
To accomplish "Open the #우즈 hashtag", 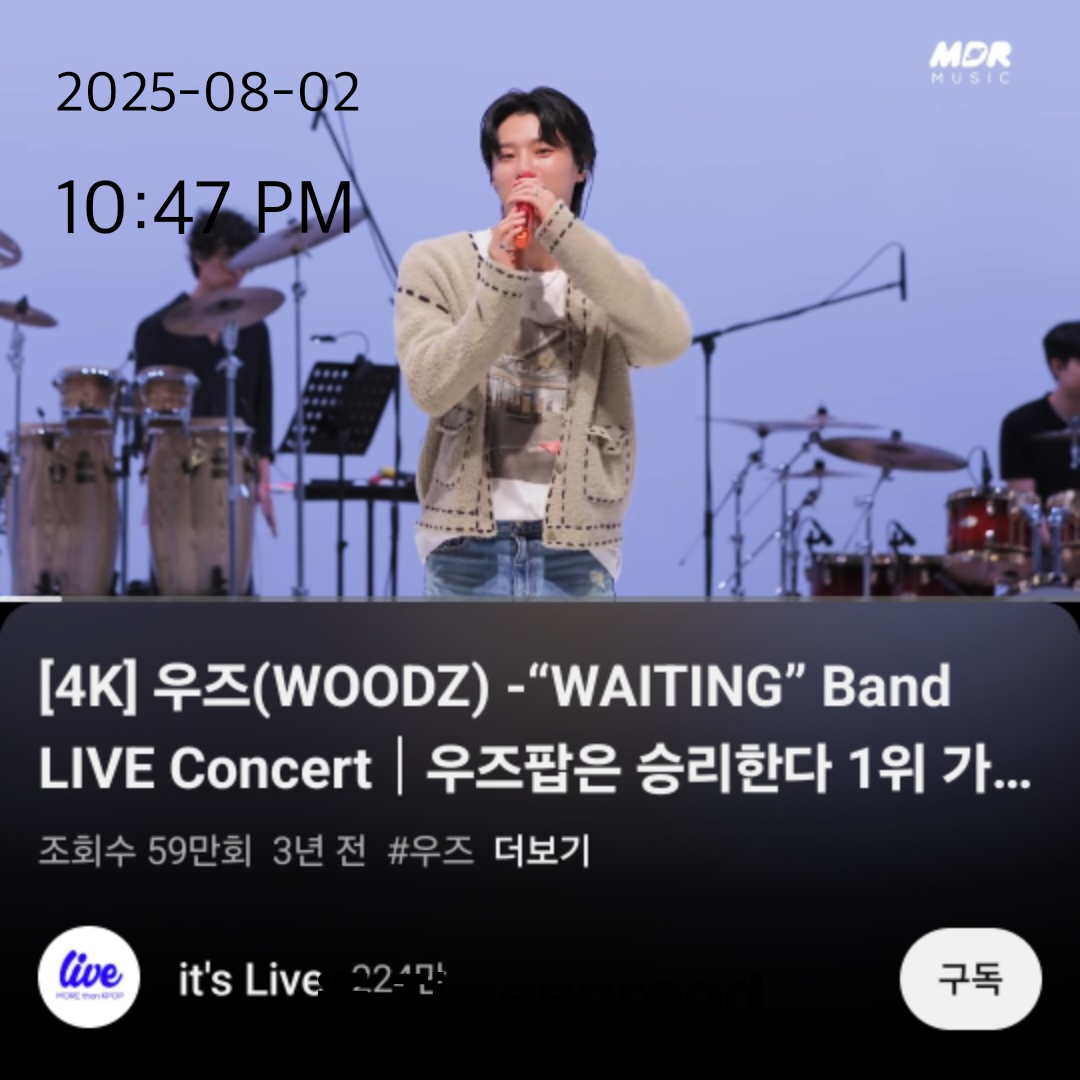I will [x=430, y=851].
